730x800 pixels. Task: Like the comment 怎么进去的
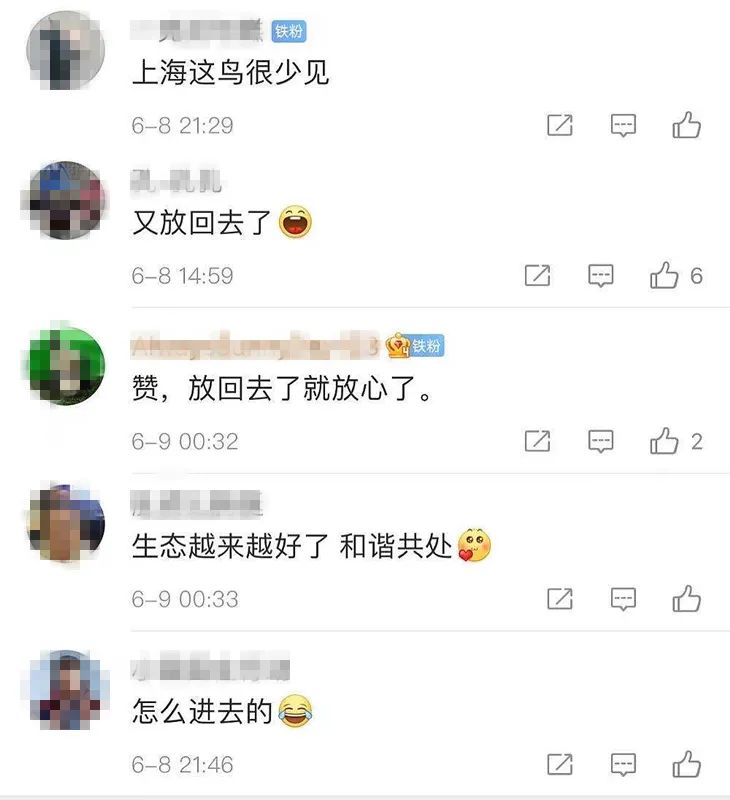[x=686, y=765]
